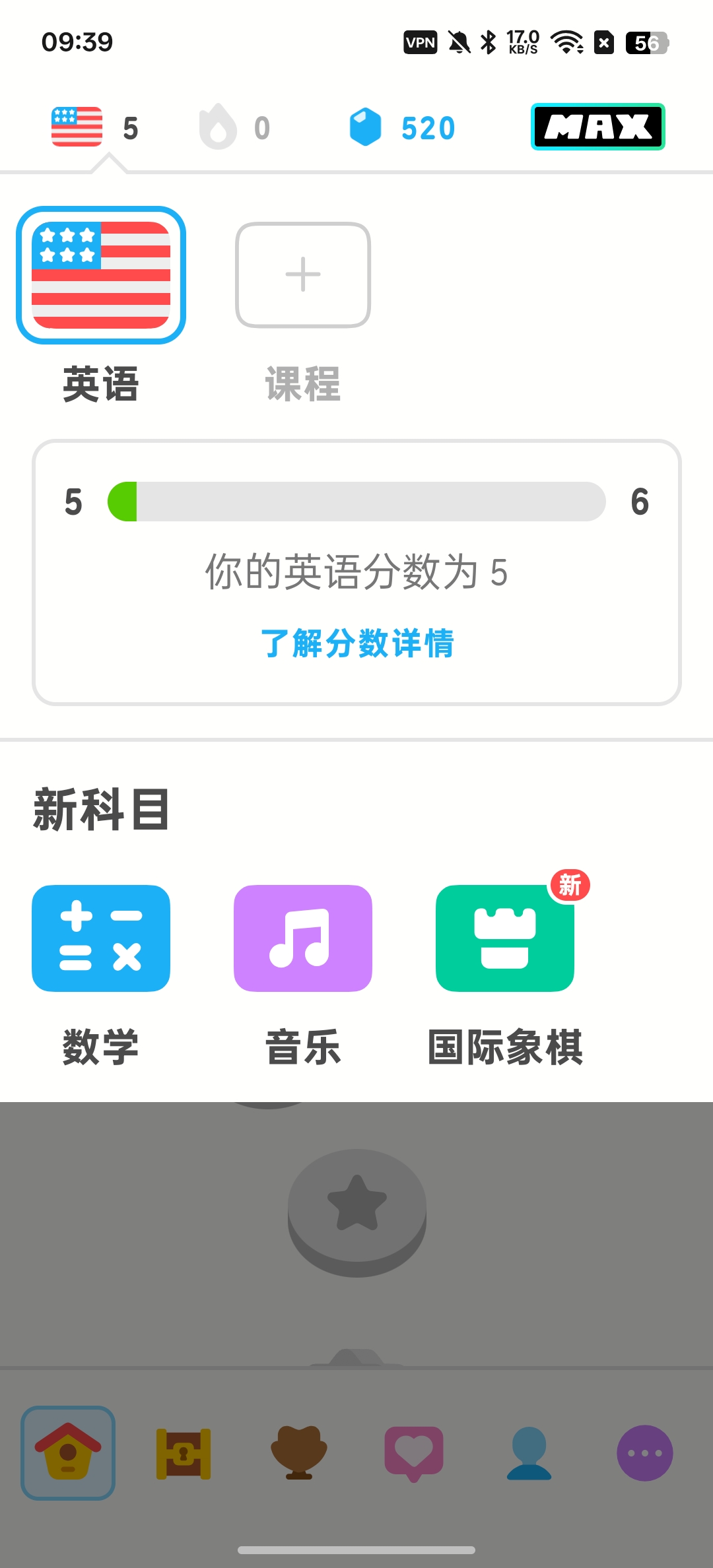The width and height of the screenshot is (713, 1568).
Task: Switch to the home tab
Action: coord(68,1453)
